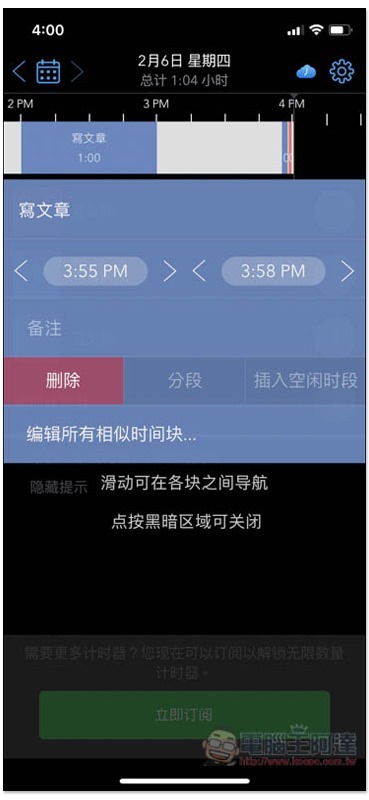Open the calendar date picker

click(48, 71)
